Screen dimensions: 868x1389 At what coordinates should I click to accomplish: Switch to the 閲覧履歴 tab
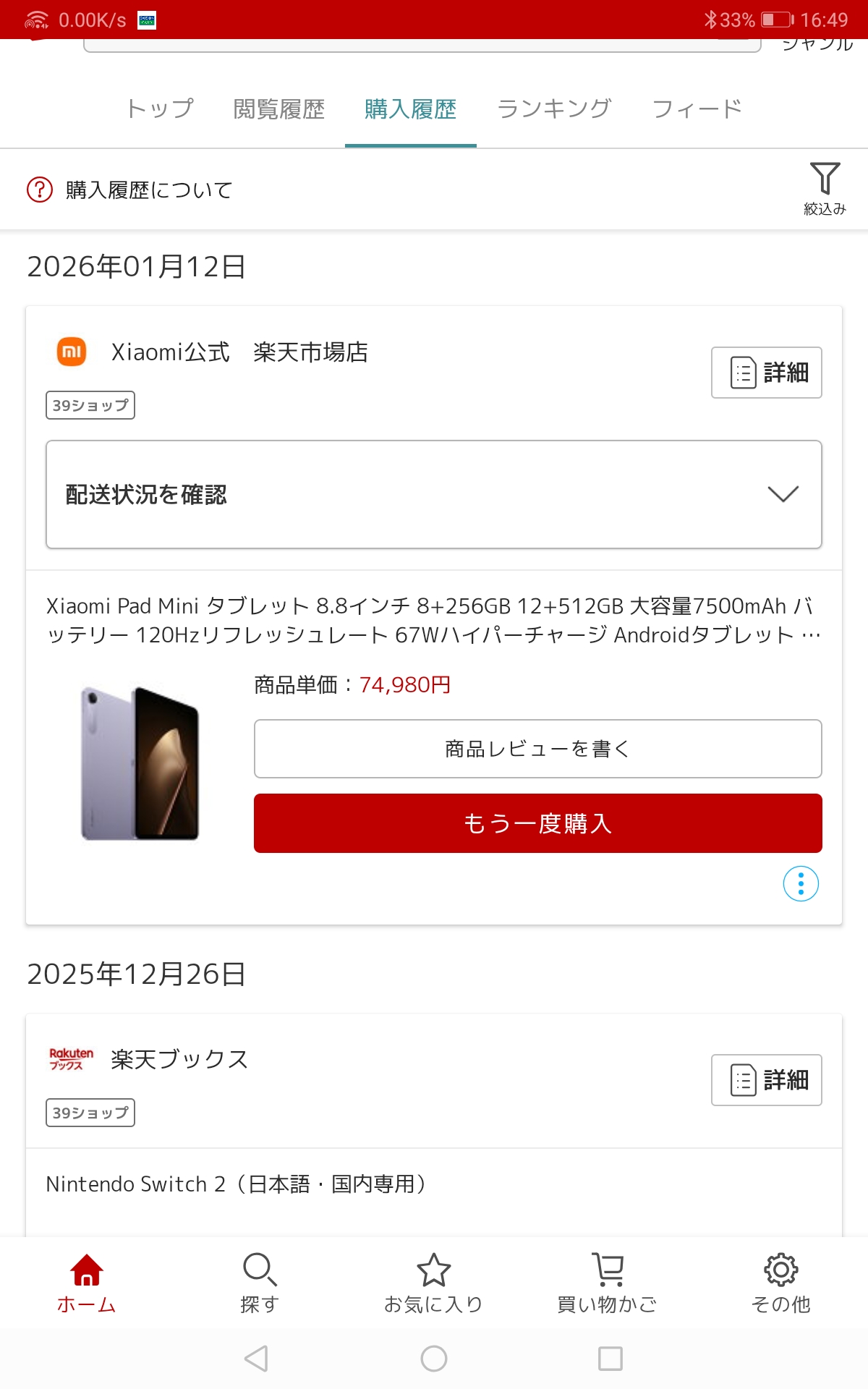[x=278, y=109]
